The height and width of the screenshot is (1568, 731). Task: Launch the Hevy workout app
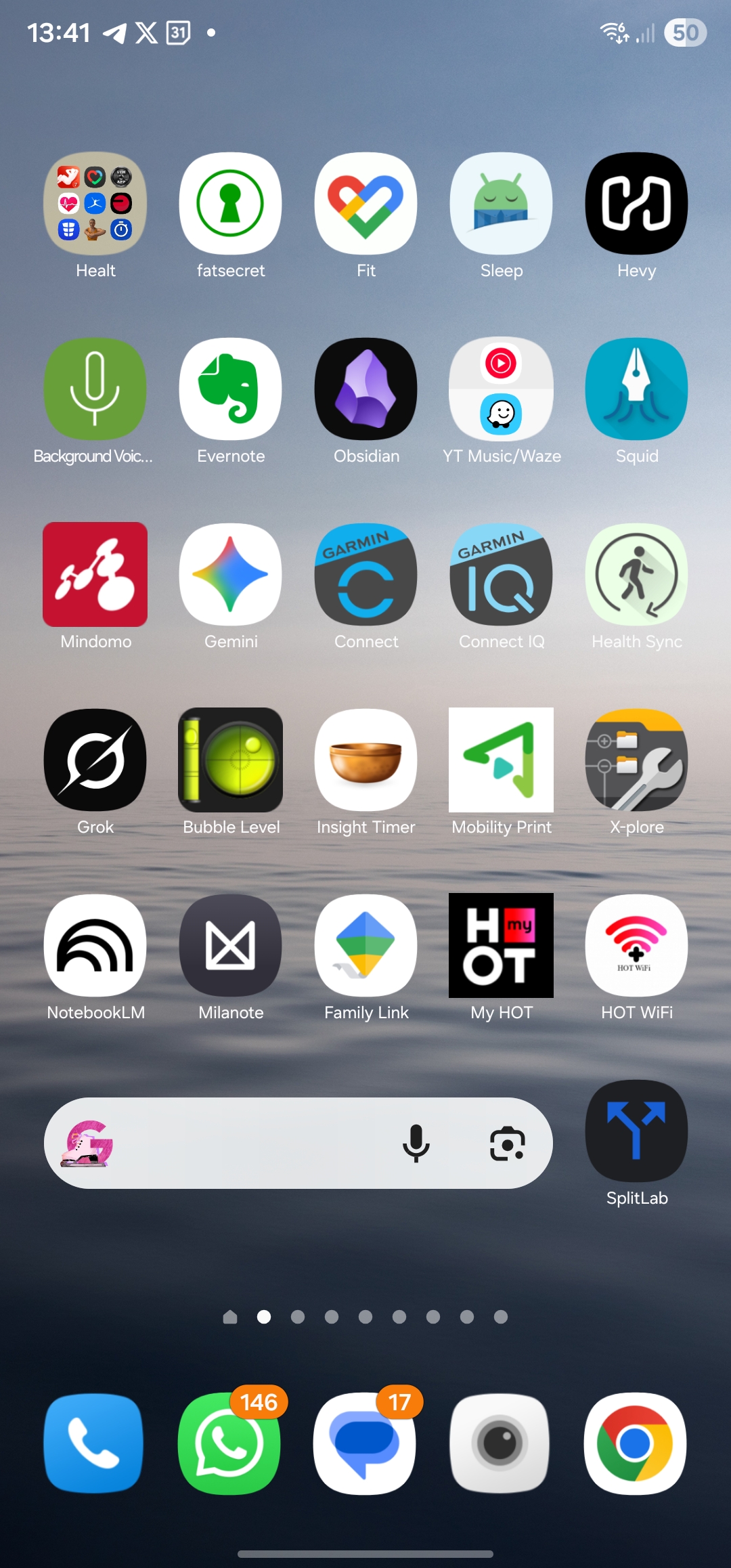click(x=636, y=203)
